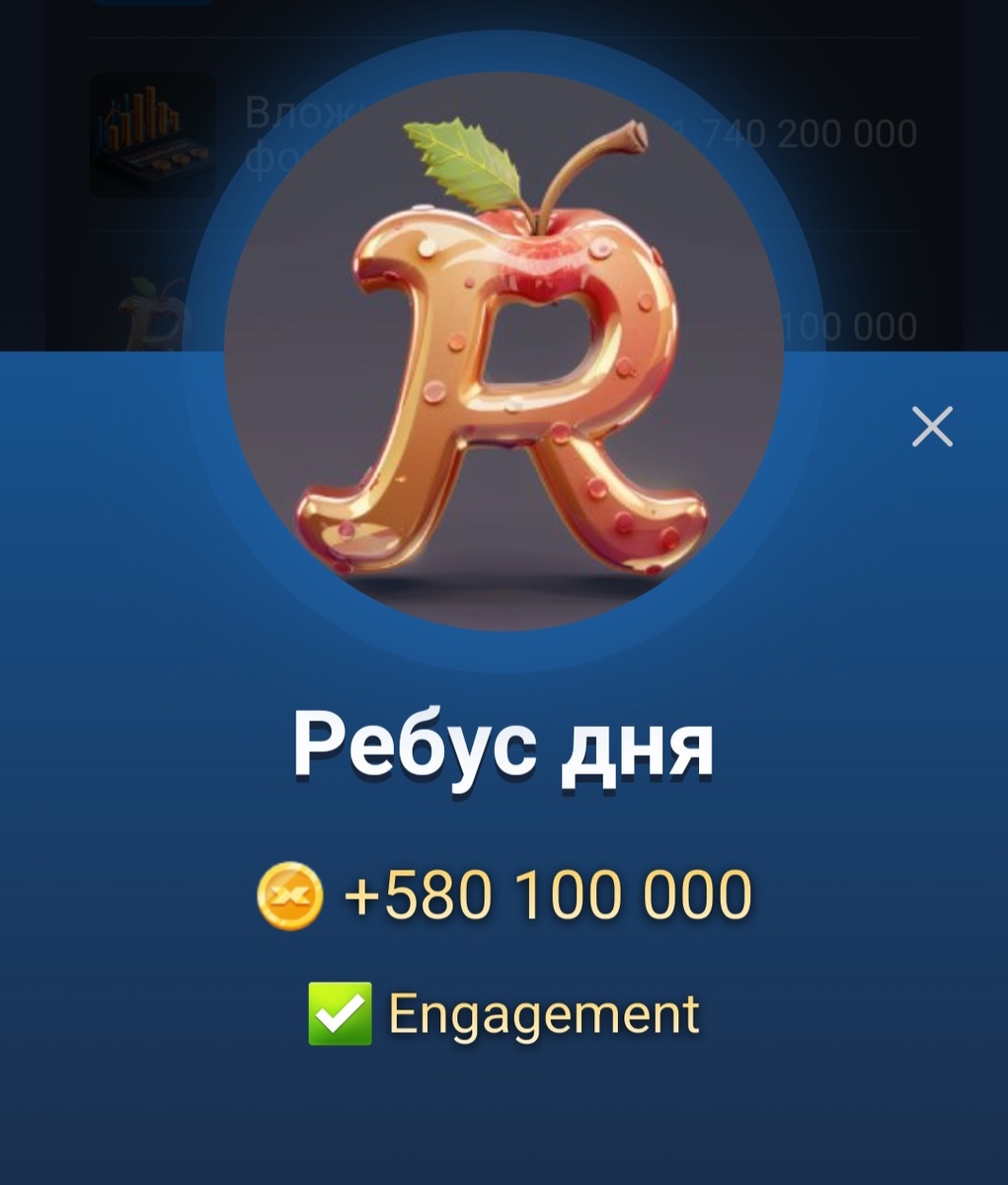
Task: Tap the Engagement label text
Action: click(x=544, y=1011)
